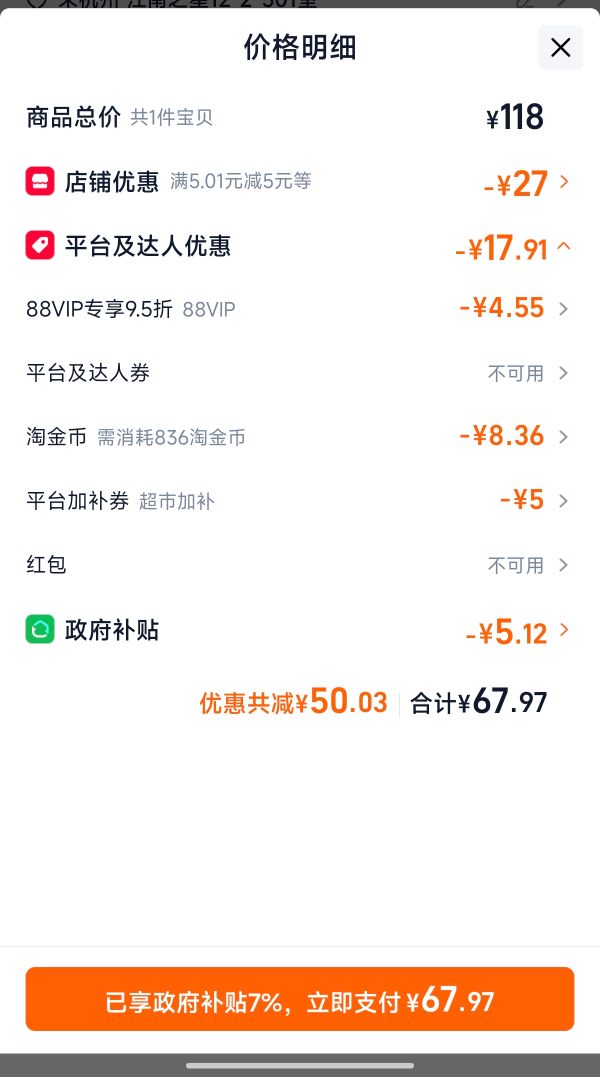View 政府补贴 subsidy details
This screenshot has width=600, height=1077.
(299, 630)
